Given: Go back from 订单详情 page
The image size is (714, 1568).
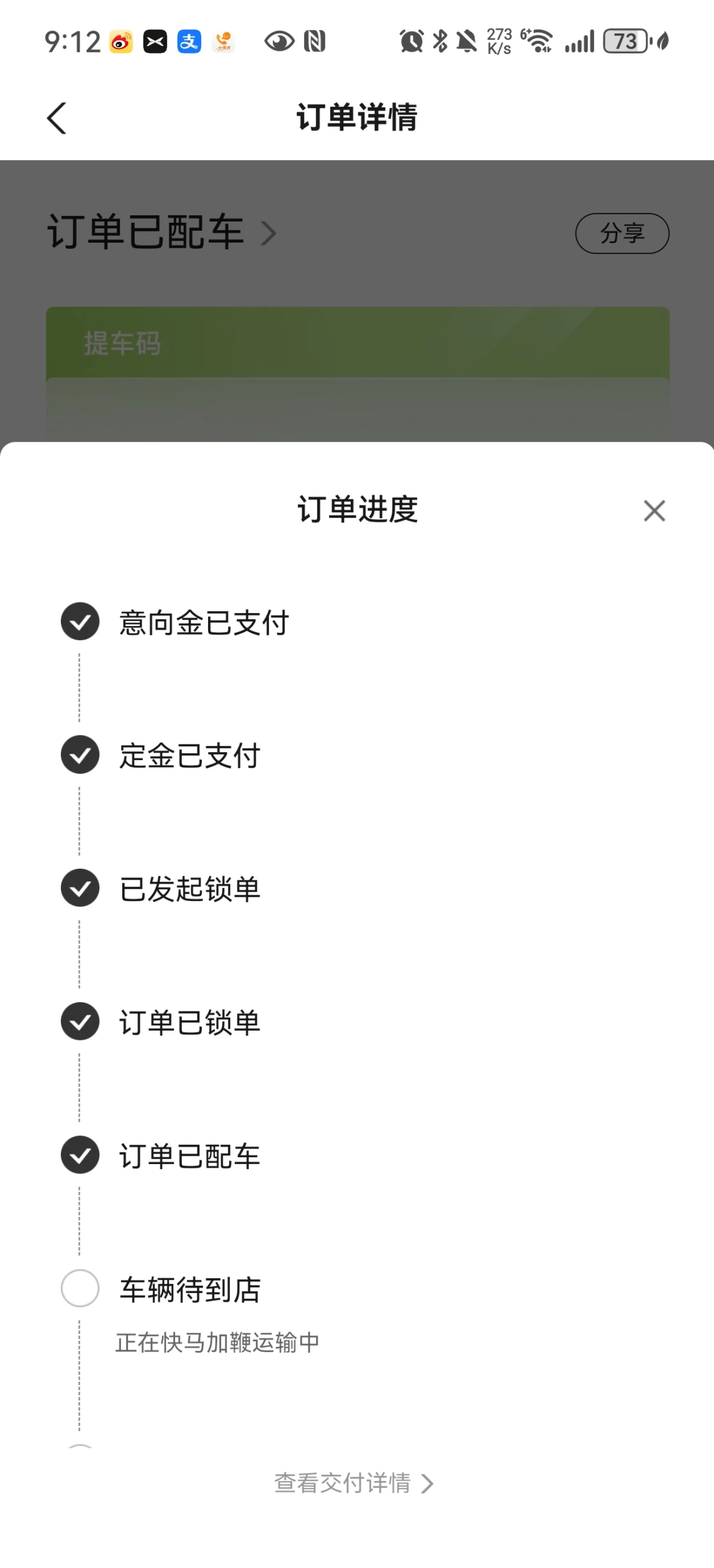Looking at the screenshot, I should click(56, 118).
